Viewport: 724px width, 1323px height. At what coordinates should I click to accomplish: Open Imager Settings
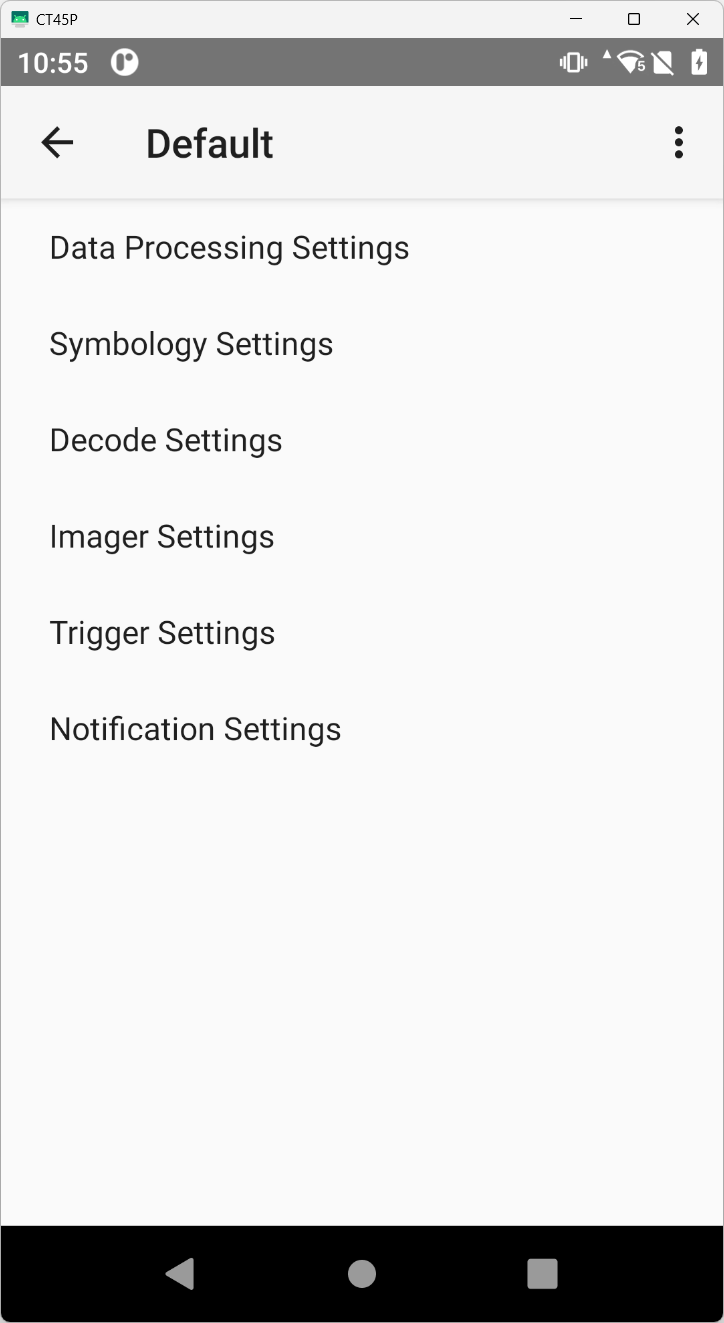click(161, 537)
